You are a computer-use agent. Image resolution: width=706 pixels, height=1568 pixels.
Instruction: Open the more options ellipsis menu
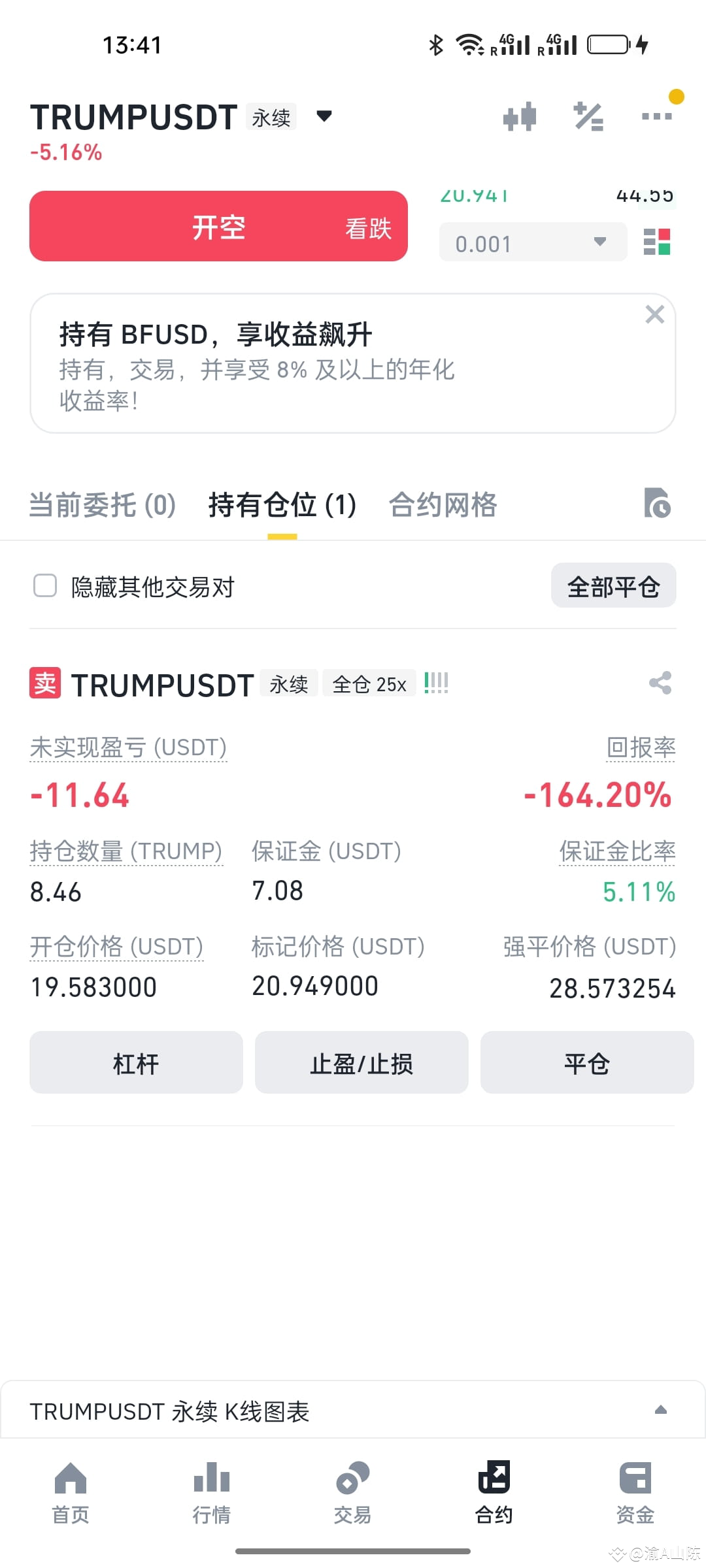click(656, 116)
